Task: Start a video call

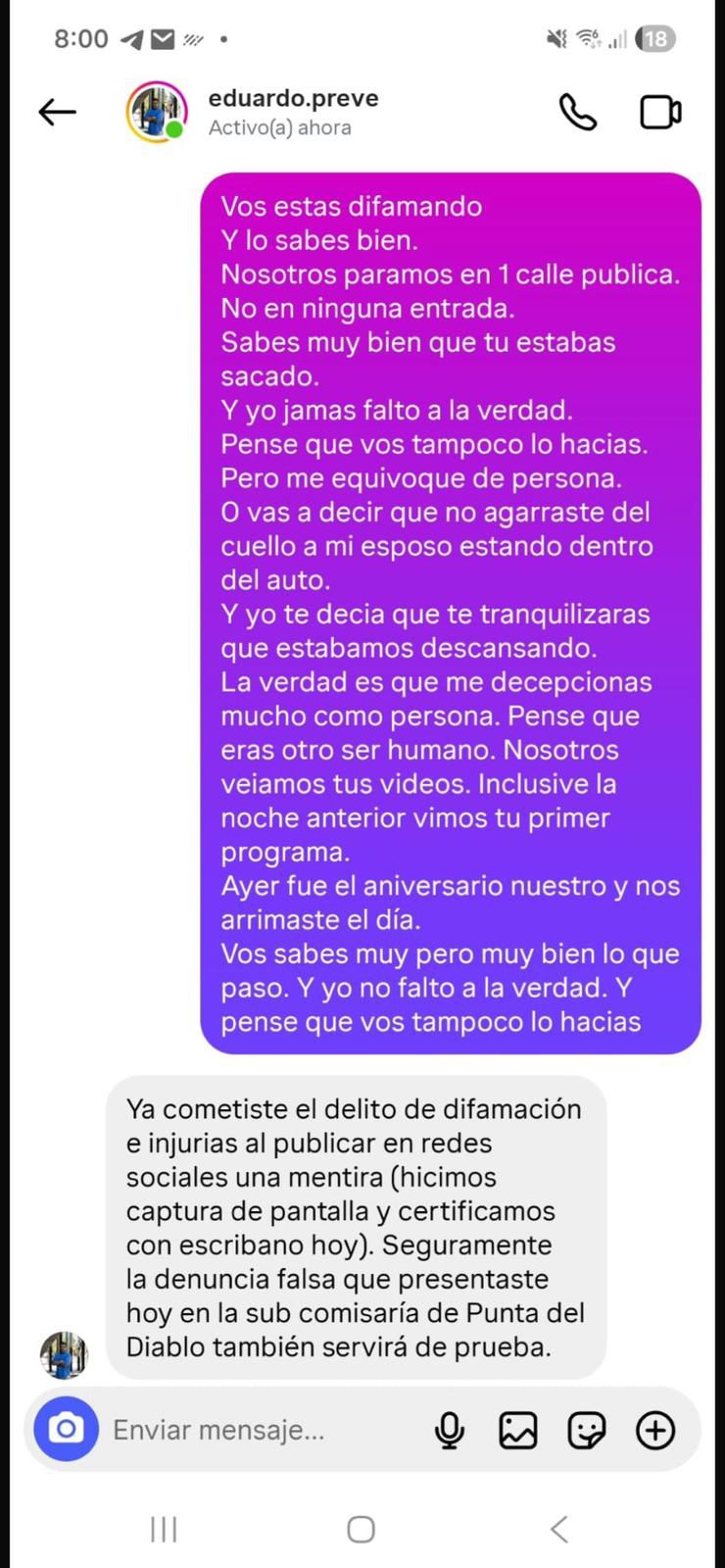Action: point(660,112)
